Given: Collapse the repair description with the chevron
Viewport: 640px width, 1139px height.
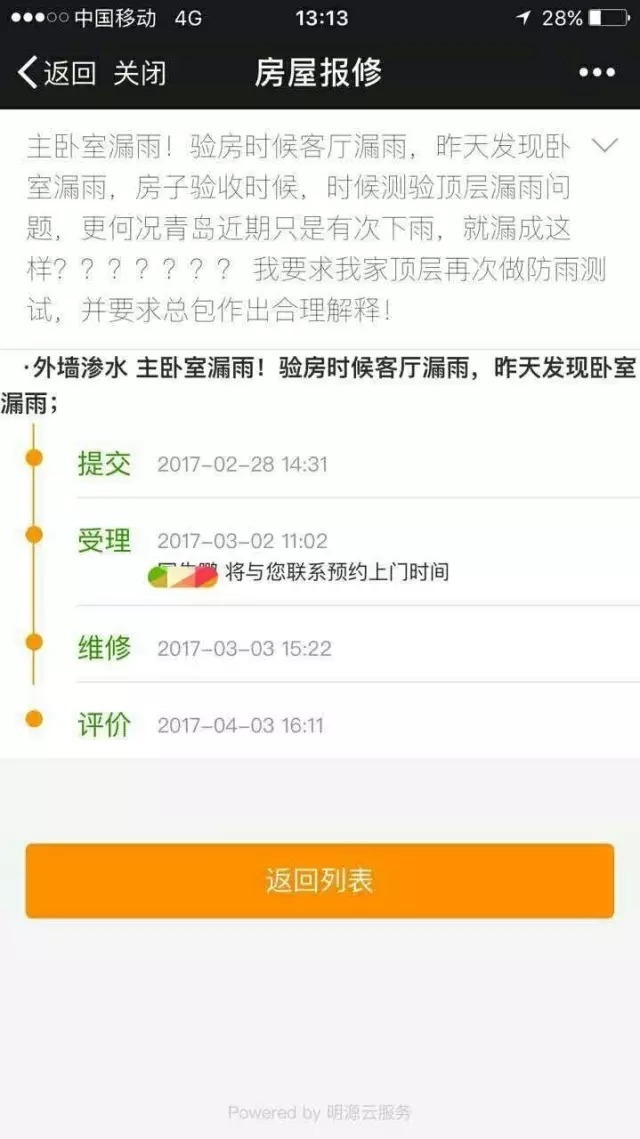Looking at the screenshot, I should coord(604,147).
